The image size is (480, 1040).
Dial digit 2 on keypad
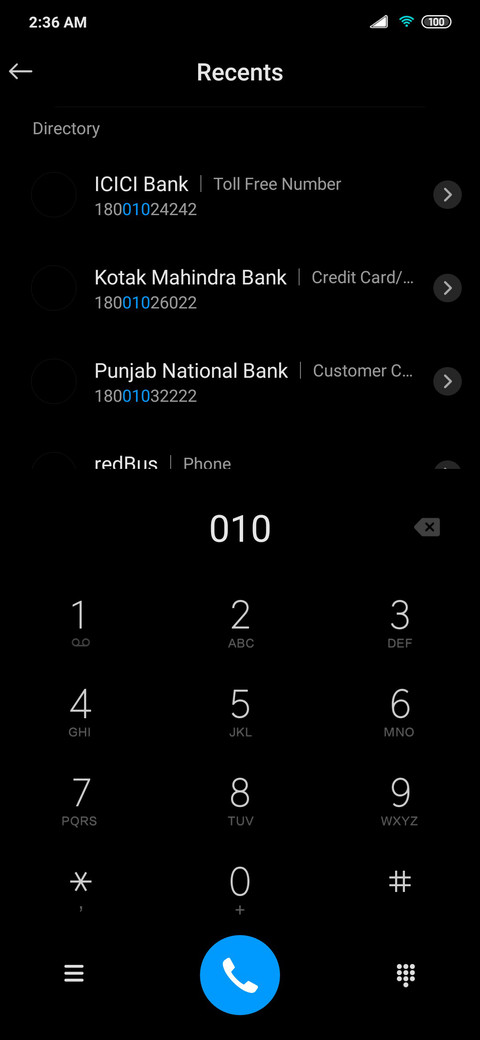coord(240,623)
